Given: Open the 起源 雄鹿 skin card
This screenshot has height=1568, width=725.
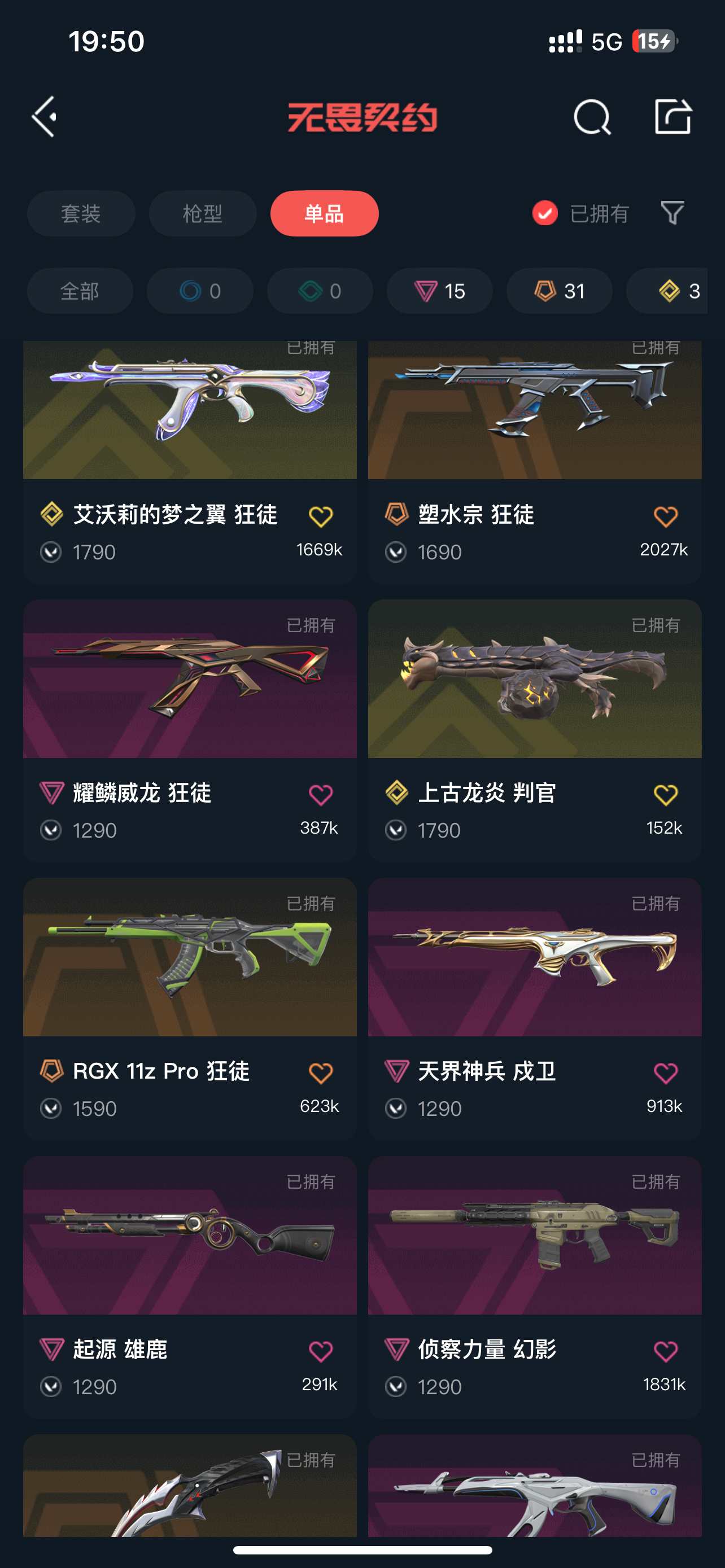Looking at the screenshot, I should click(x=189, y=1236).
